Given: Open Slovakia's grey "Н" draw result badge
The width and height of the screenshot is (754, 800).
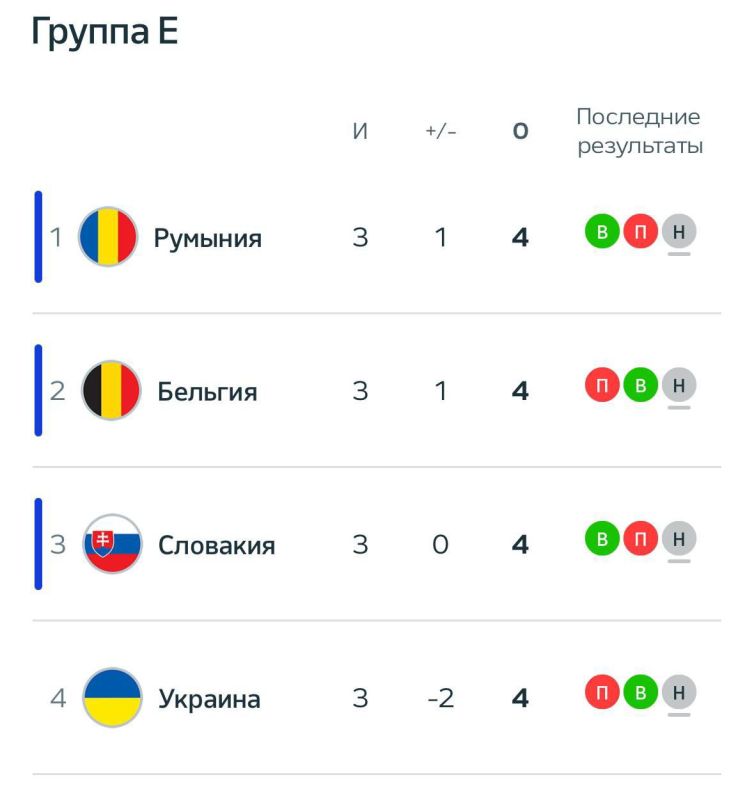Looking at the screenshot, I should tap(679, 539).
